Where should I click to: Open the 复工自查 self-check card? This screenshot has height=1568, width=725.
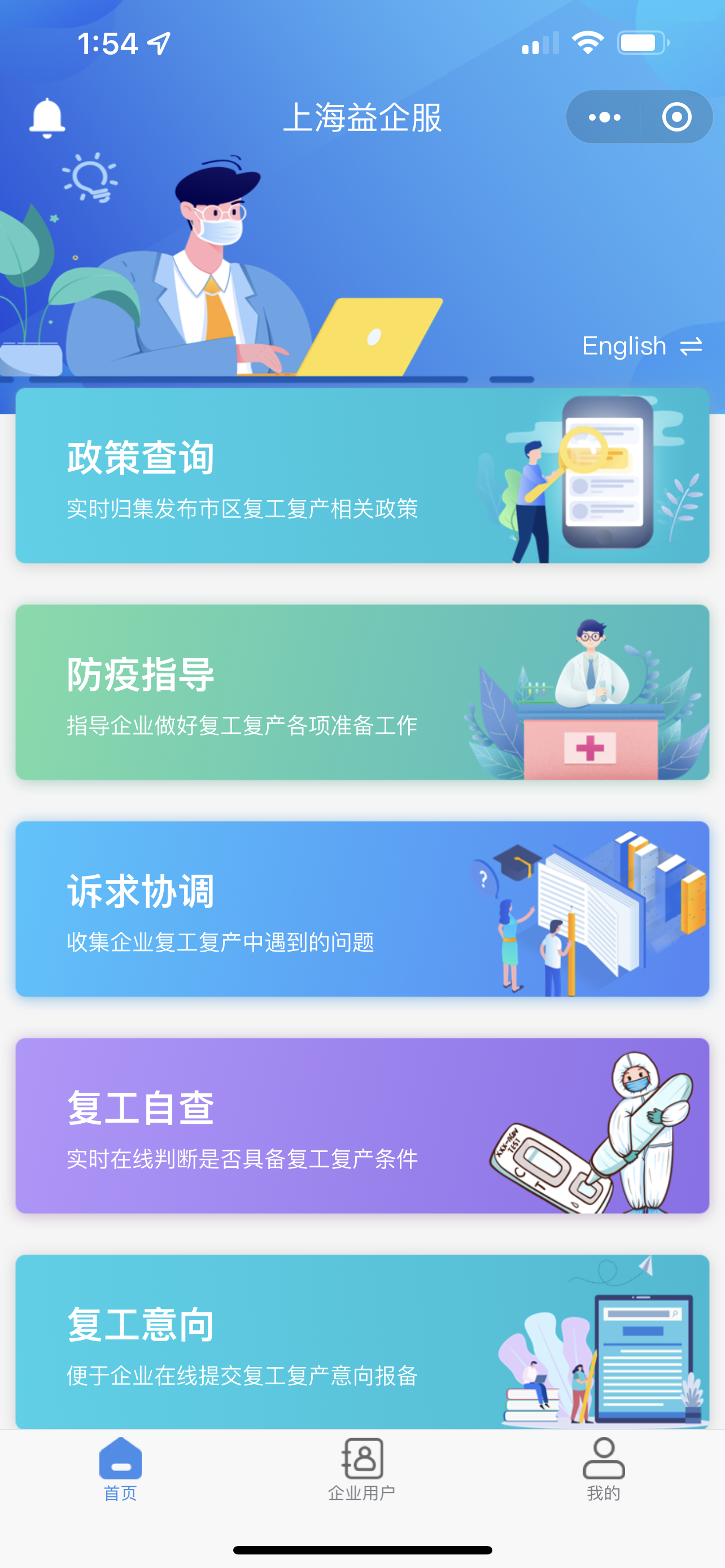coord(362,1125)
